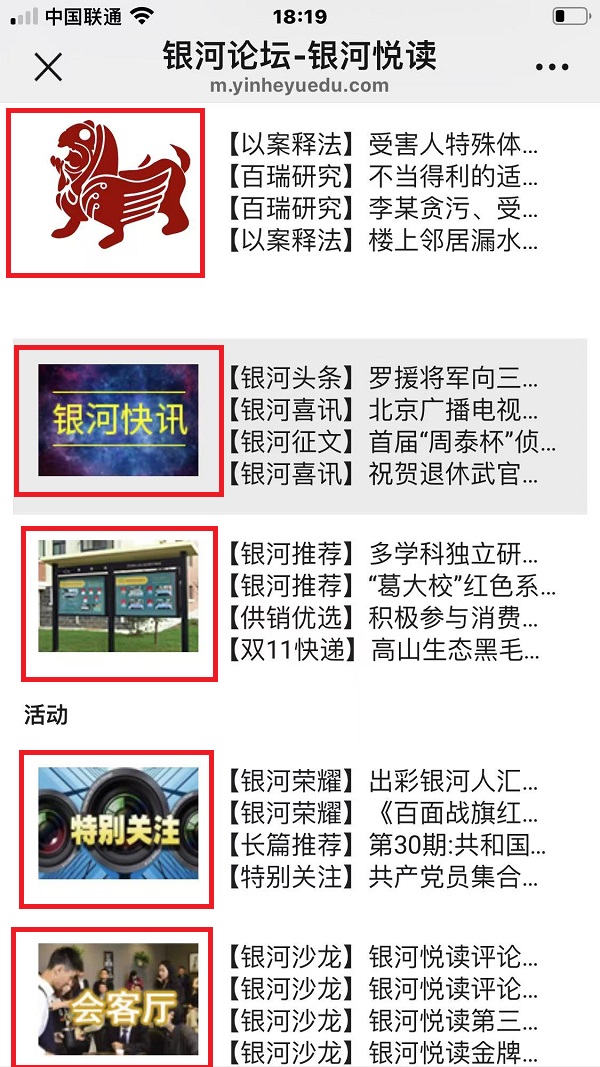This screenshot has height=1067, width=600.
Task: Open 【银河沙龙】银河悦读金牌 article
Action: [x=382, y=1052]
